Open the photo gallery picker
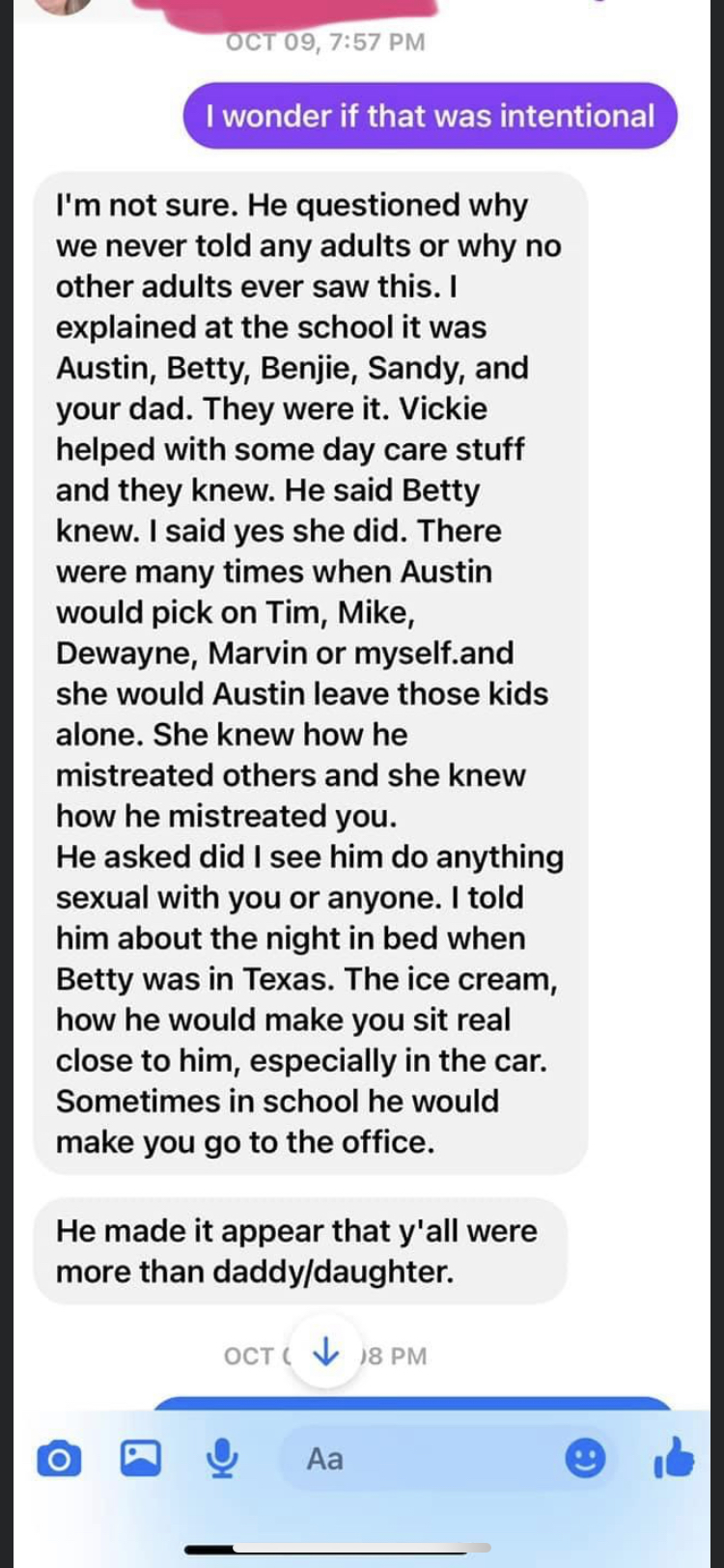Image resolution: width=724 pixels, height=1568 pixels. (140, 1458)
